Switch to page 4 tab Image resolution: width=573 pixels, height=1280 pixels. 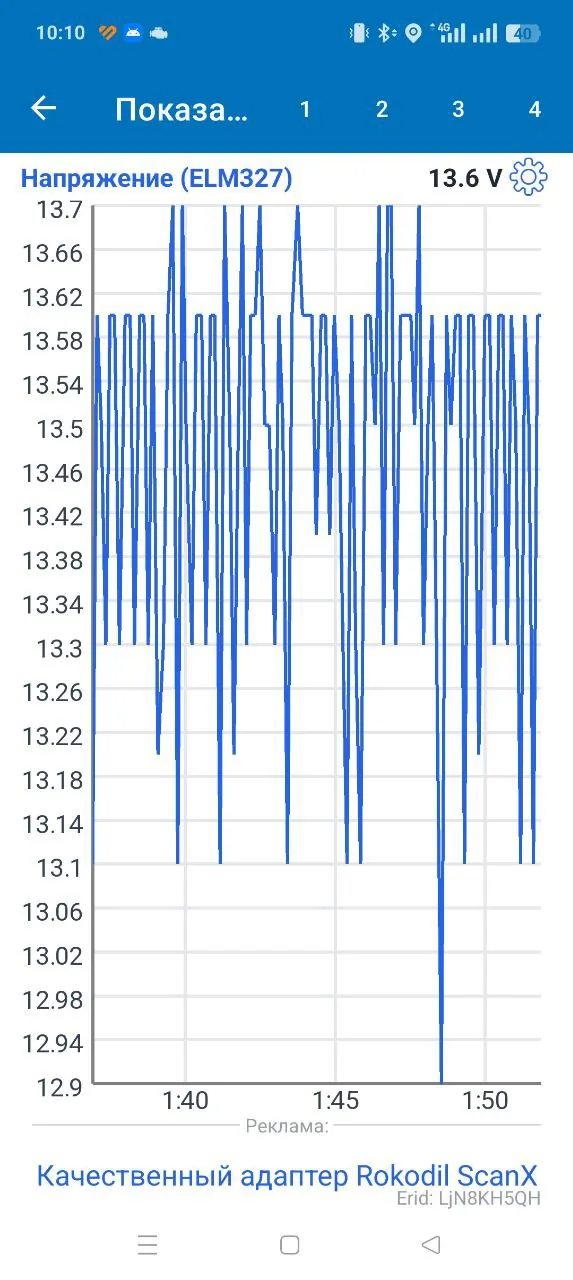tap(535, 109)
